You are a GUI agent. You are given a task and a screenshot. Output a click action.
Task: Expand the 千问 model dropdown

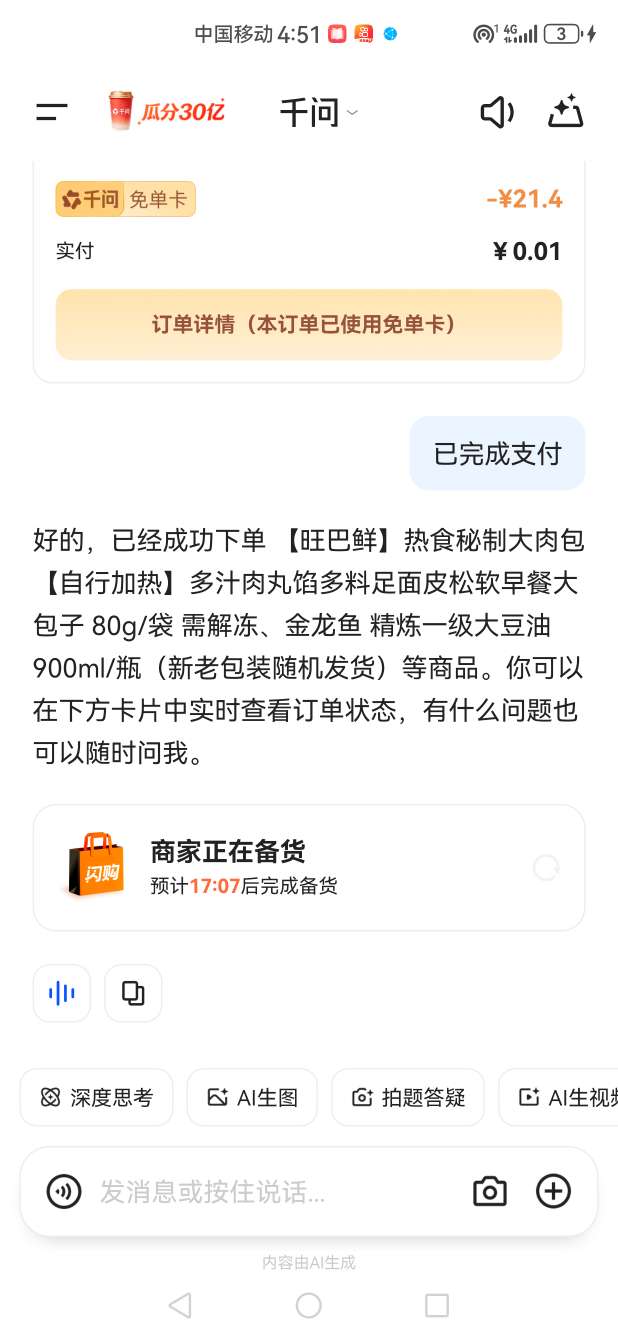coord(318,113)
